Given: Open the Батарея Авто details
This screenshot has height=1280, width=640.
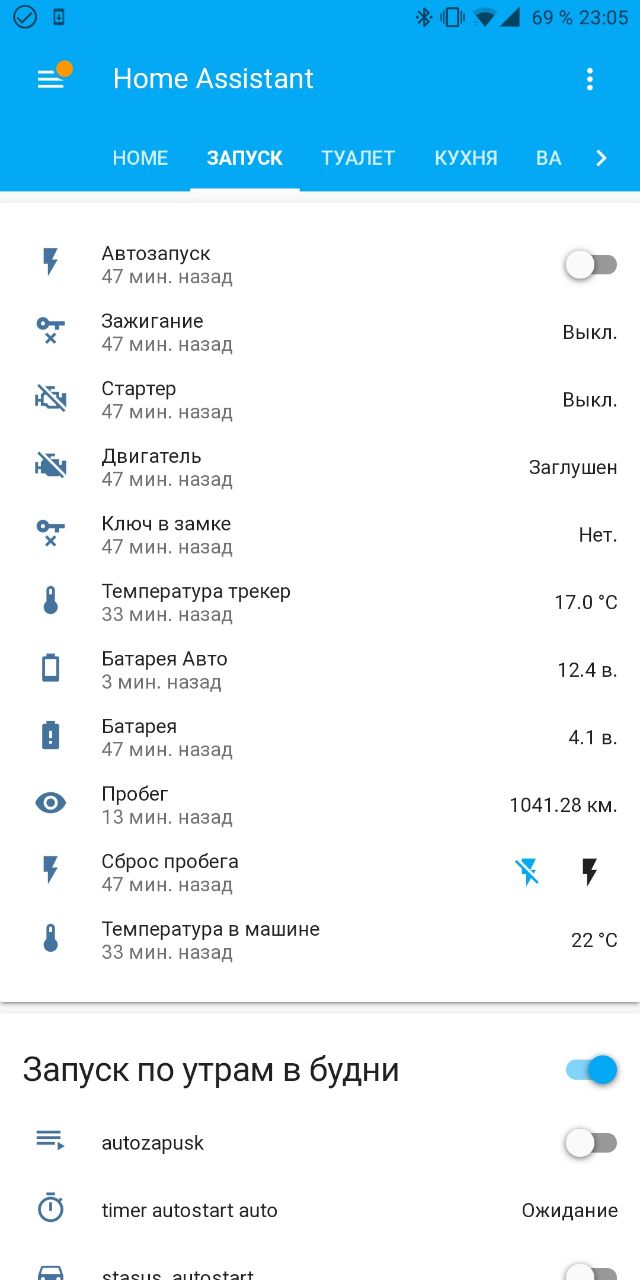Looking at the screenshot, I should coord(320,670).
